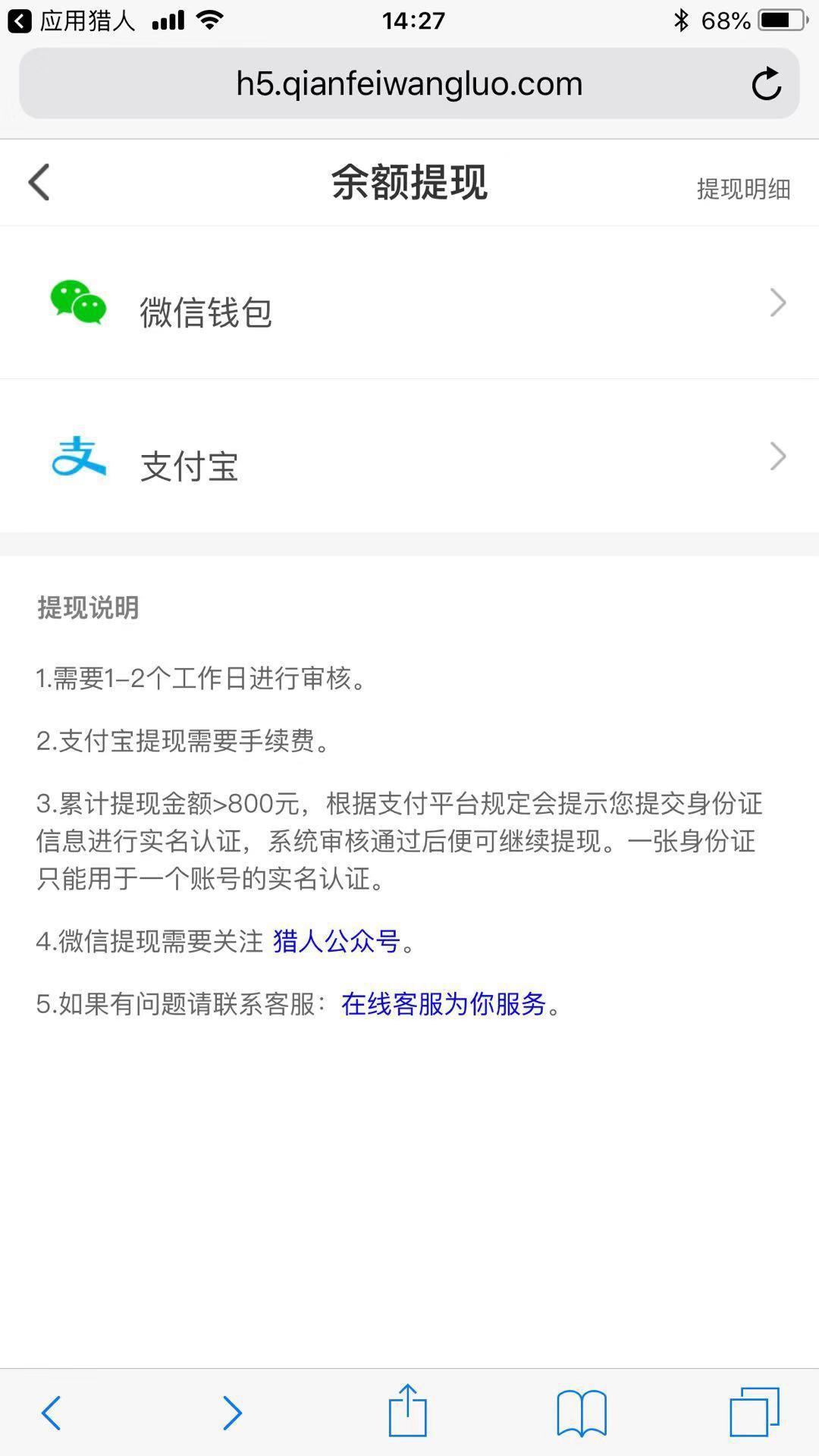Return to 应用猎人 via status bar
The width and height of the screenshot is (819, 1456).
[x=76, y=20]
